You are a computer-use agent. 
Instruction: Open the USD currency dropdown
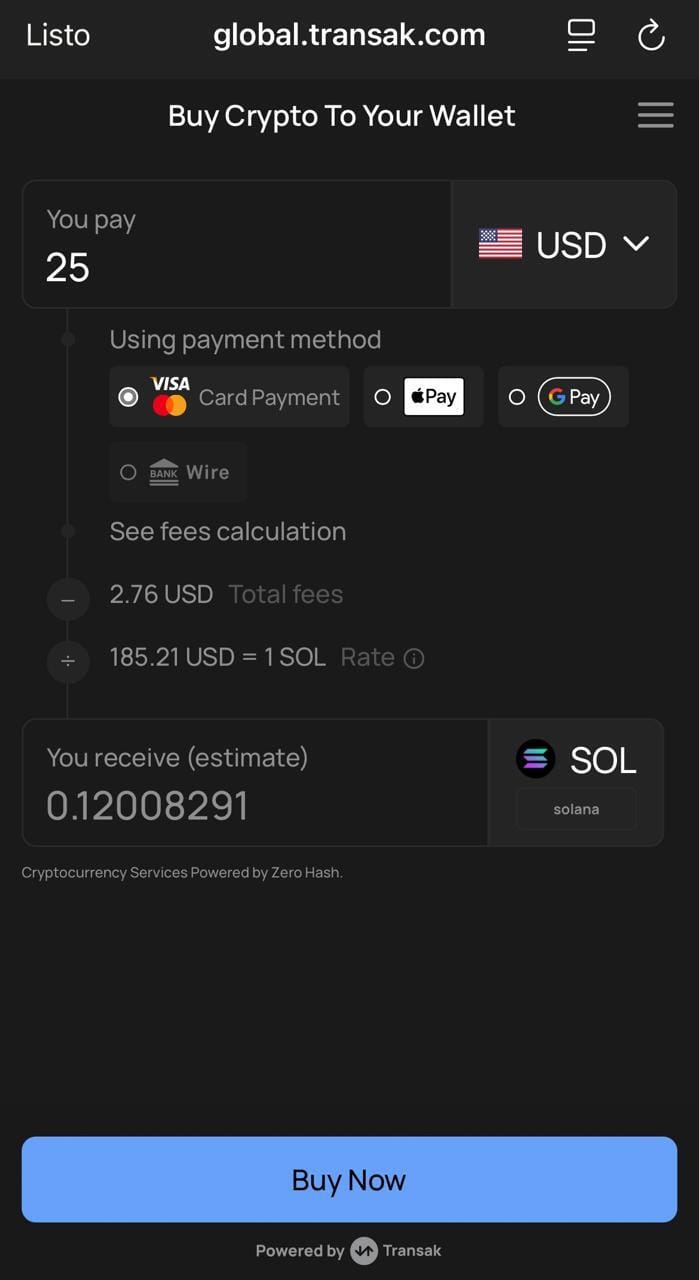[x=564, y=245]
